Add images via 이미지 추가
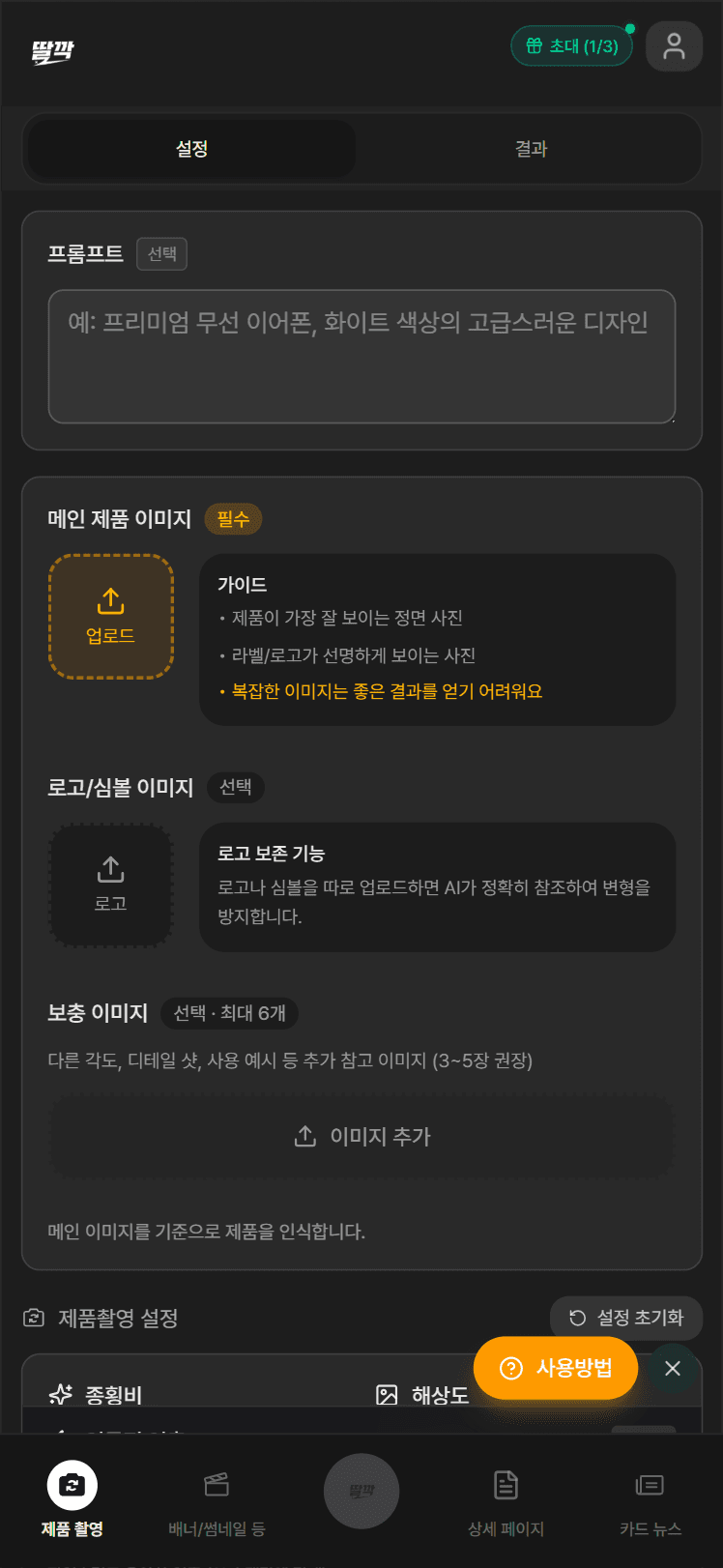723x1568 pixels. [x=361, y=1137]
